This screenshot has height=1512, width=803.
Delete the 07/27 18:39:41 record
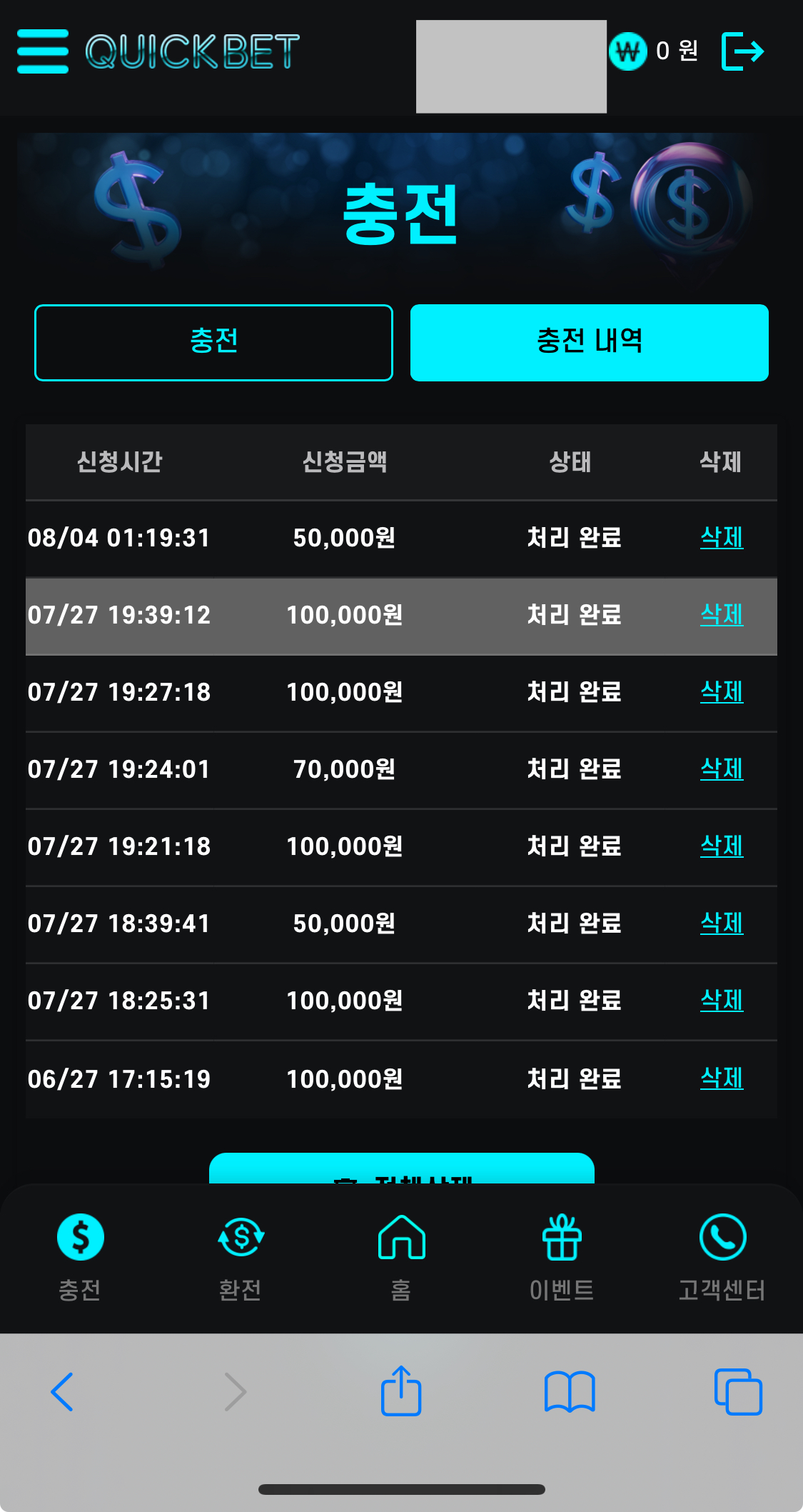tap(722, 923)
